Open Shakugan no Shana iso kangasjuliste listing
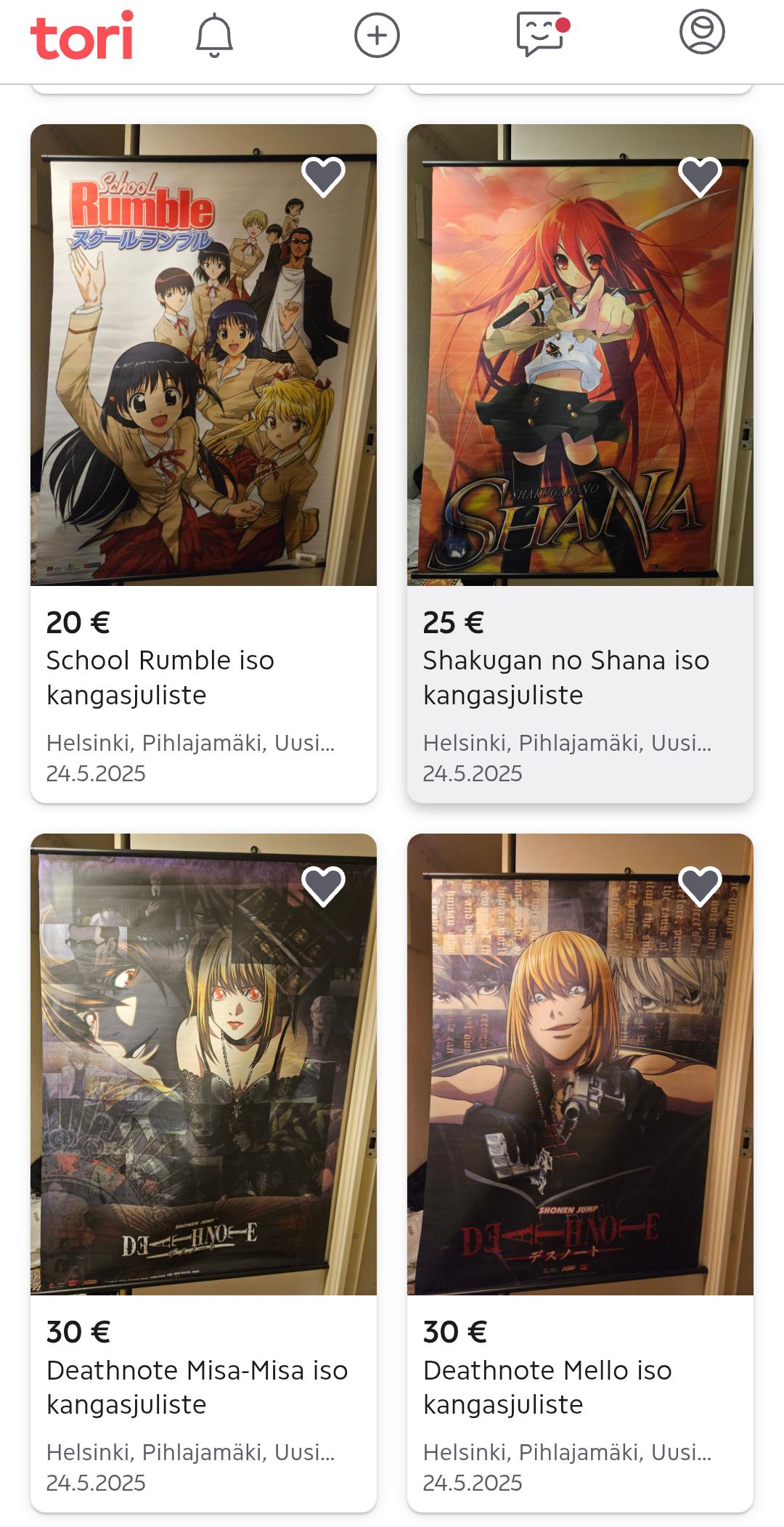The width and height of the screenshot is (784, 1527). 580,463
